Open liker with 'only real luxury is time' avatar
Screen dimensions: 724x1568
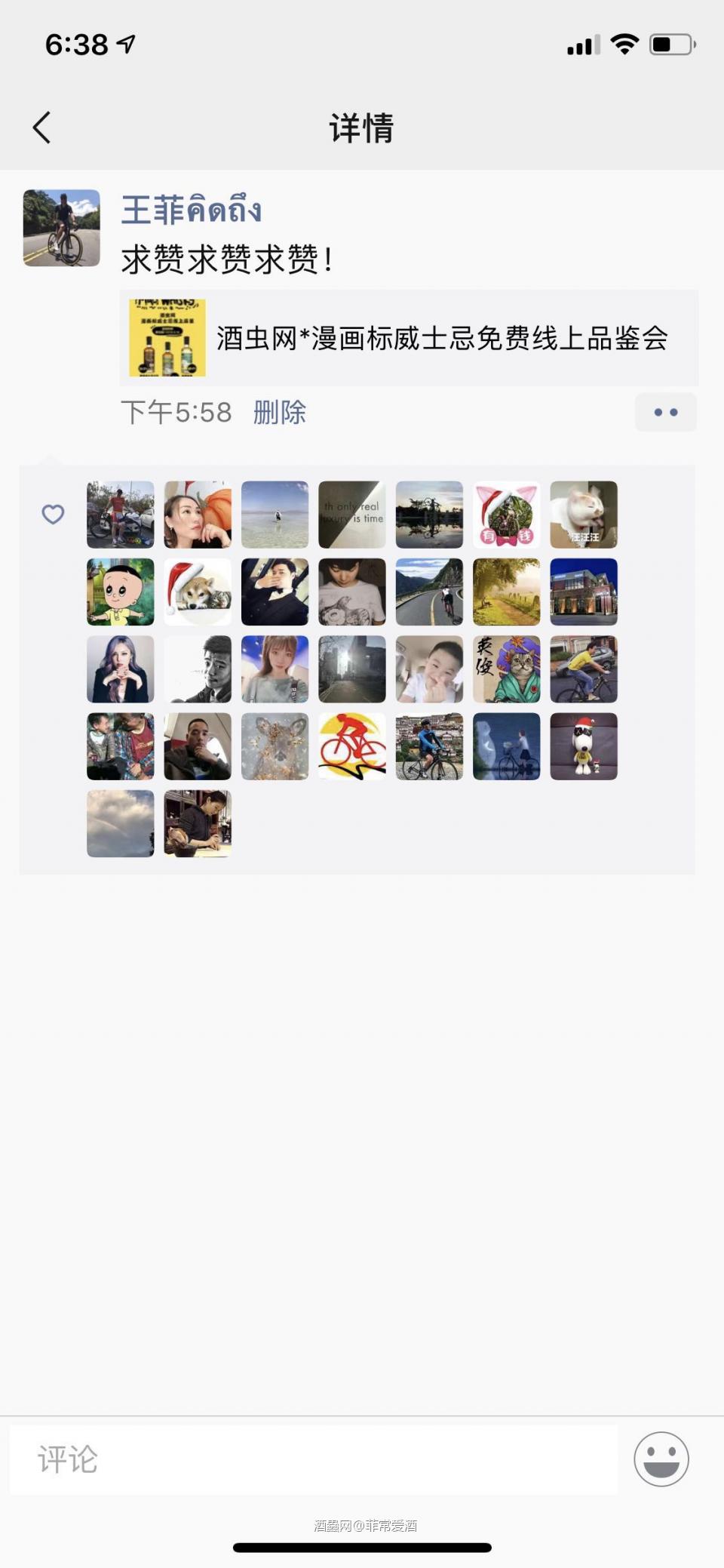tap(351, 515)
